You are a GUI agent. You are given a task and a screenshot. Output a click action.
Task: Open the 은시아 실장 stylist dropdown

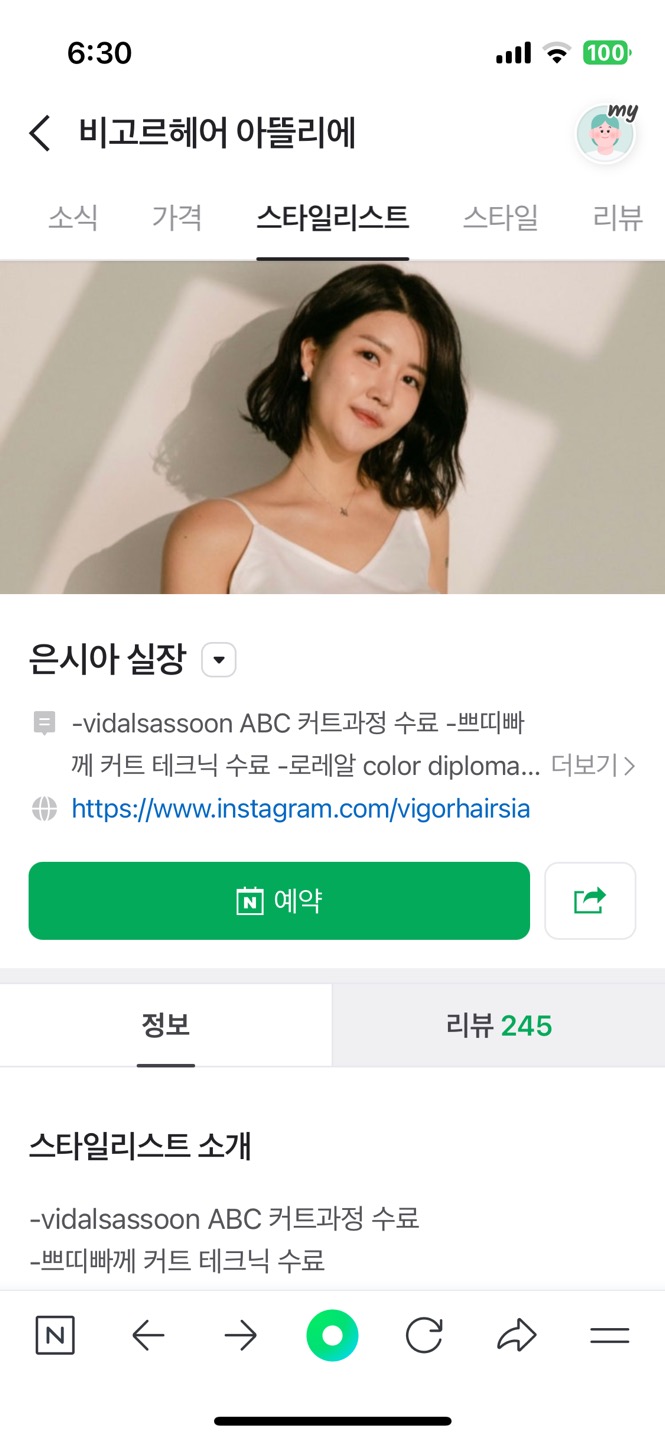(x=219, y=660)
